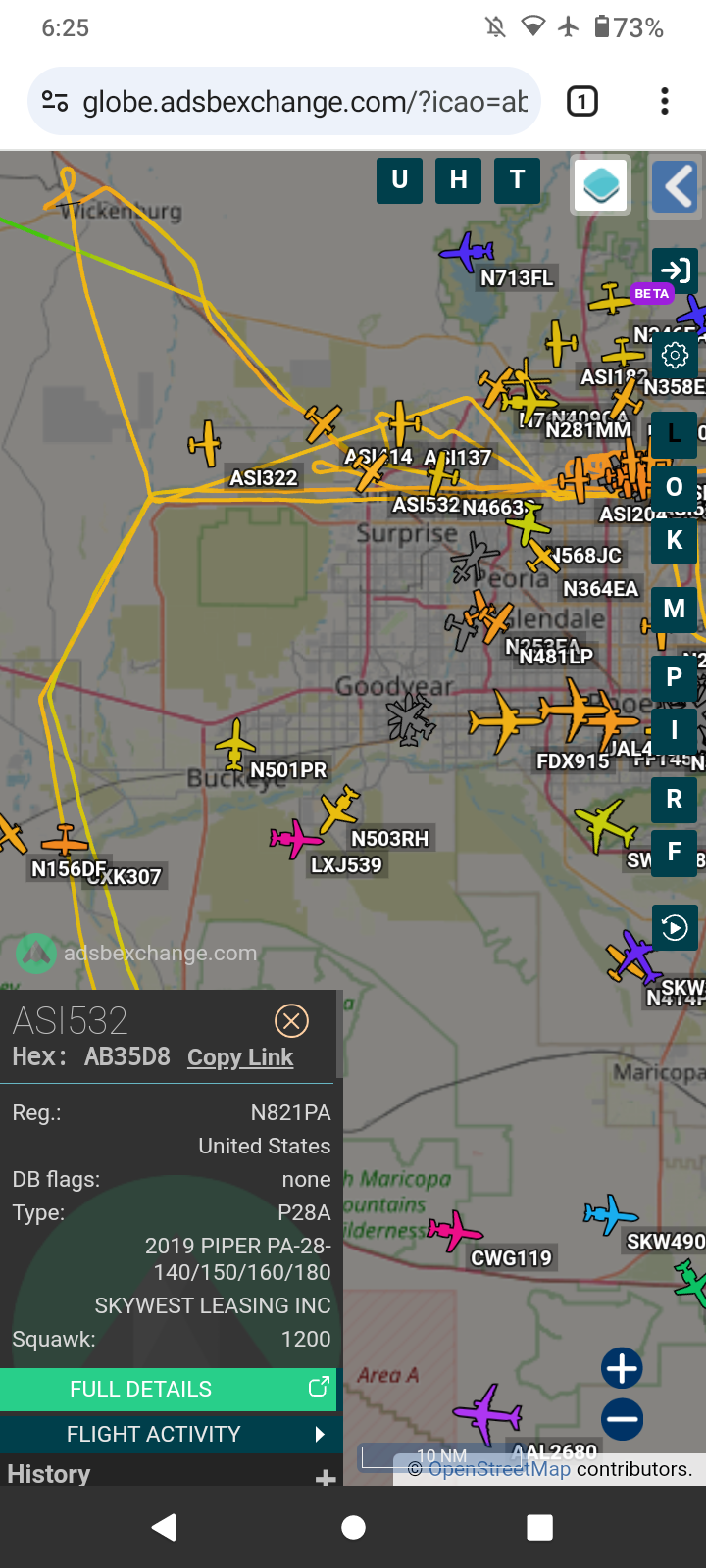Screen dimensions: 706x1568
Task: Zoom in on the map
Action: click(x=622, y=1368)
